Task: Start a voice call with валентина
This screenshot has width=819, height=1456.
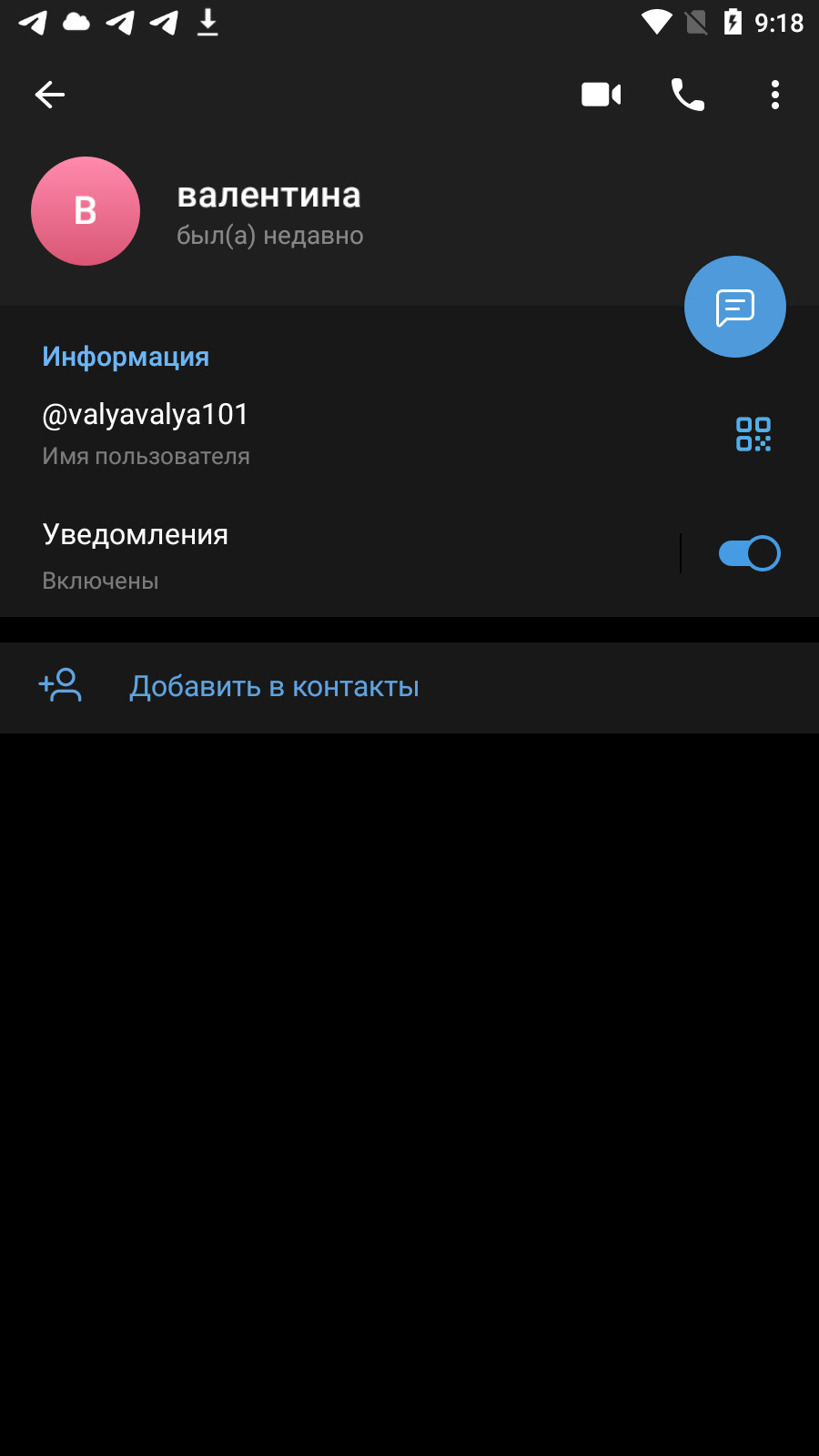Action: (x=688, y=95)
